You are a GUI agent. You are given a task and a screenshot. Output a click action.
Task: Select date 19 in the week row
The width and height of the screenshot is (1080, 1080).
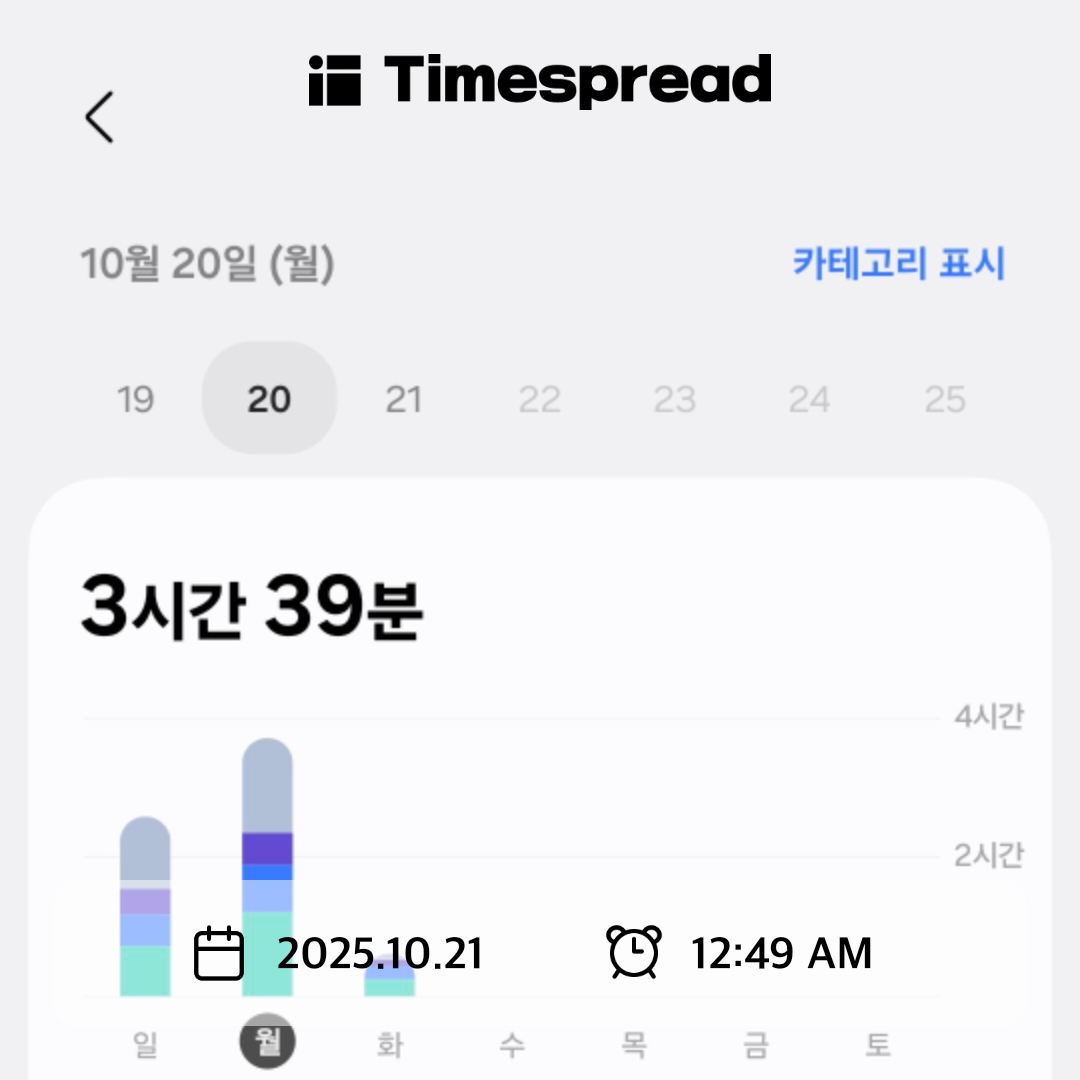[135, 400]
